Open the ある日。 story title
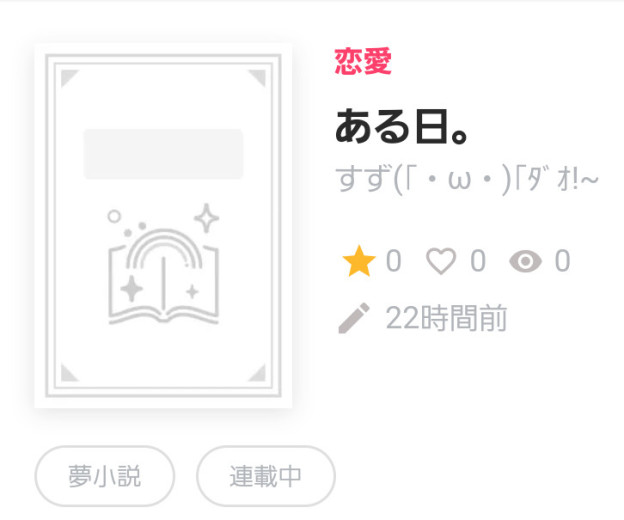This screenshot has width=624, height=520. 402,127
